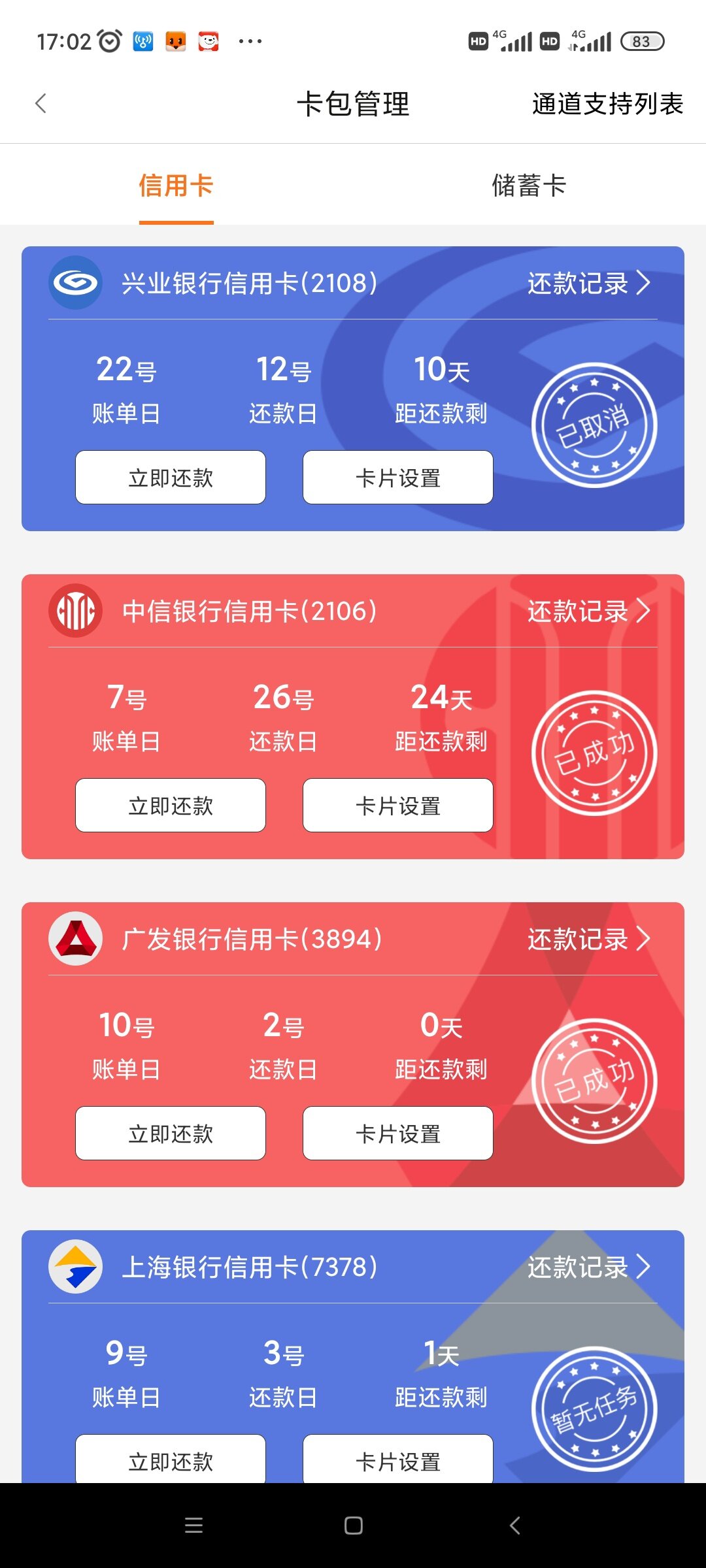Image resolution: width=706 pixels, height=1568 pixels.
Task: Open 卡片设置 for 上海银行信用卡
Action: (x=397, y=1460)
